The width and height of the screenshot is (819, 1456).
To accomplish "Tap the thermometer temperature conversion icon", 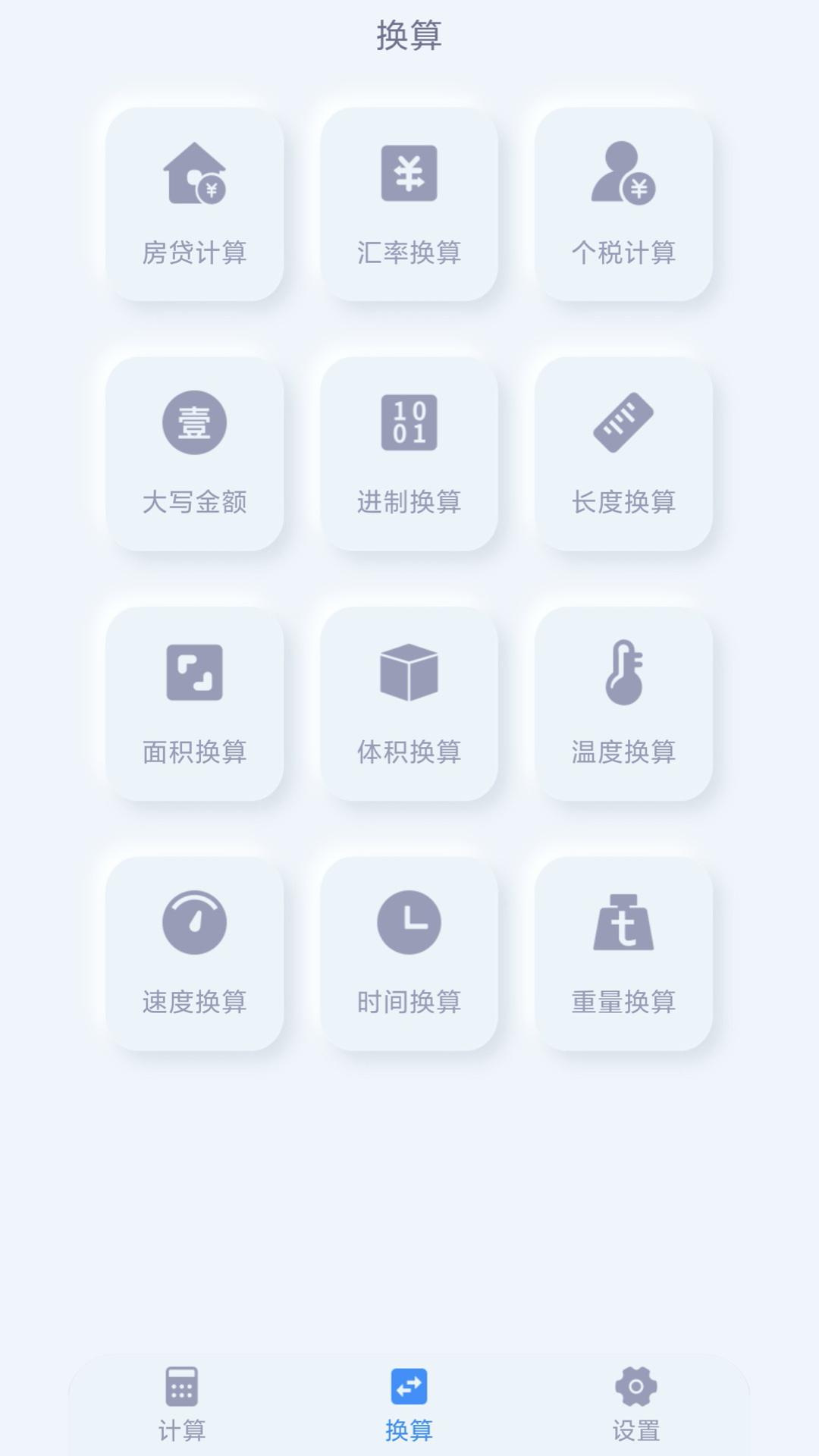I will tap(623, 673).
